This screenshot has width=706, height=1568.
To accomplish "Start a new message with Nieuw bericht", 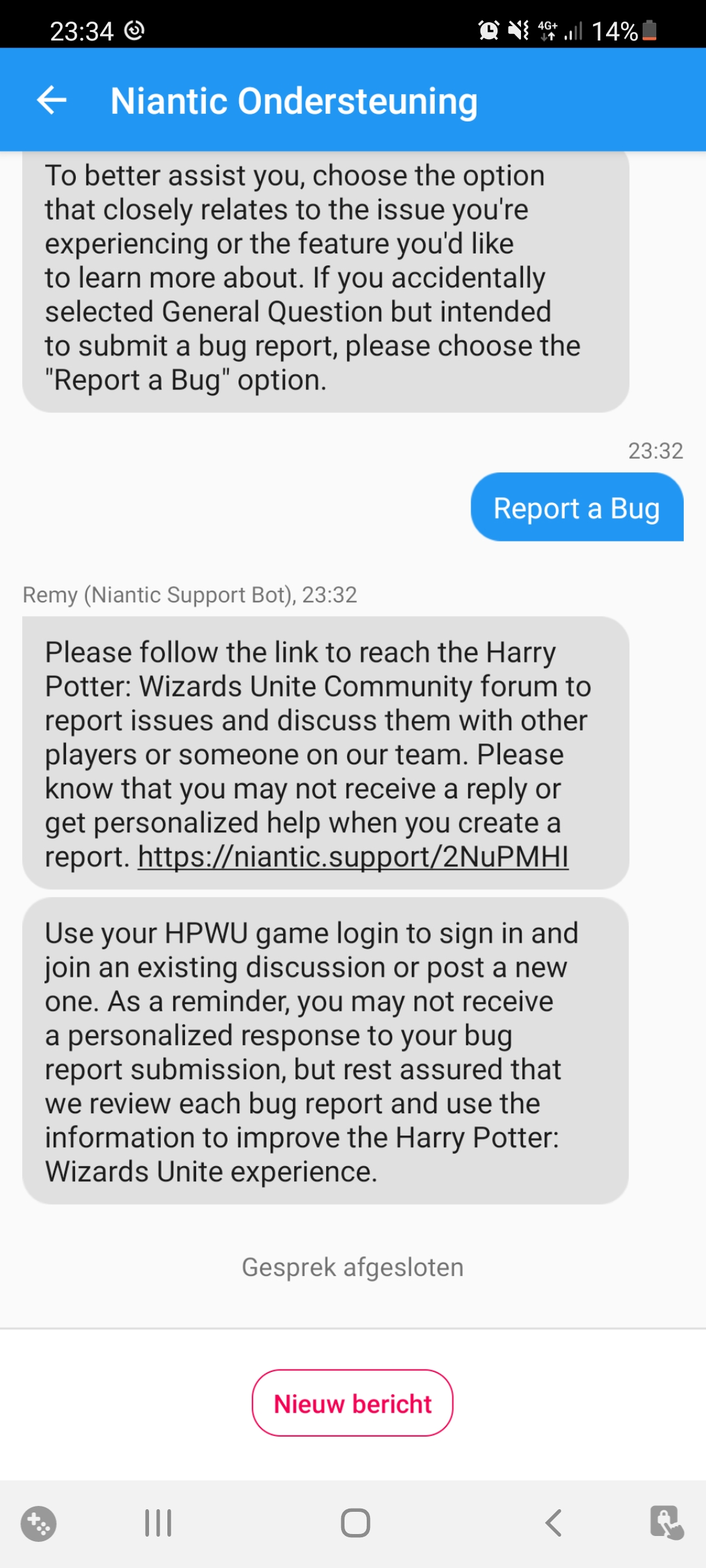I will (352, 1403).
